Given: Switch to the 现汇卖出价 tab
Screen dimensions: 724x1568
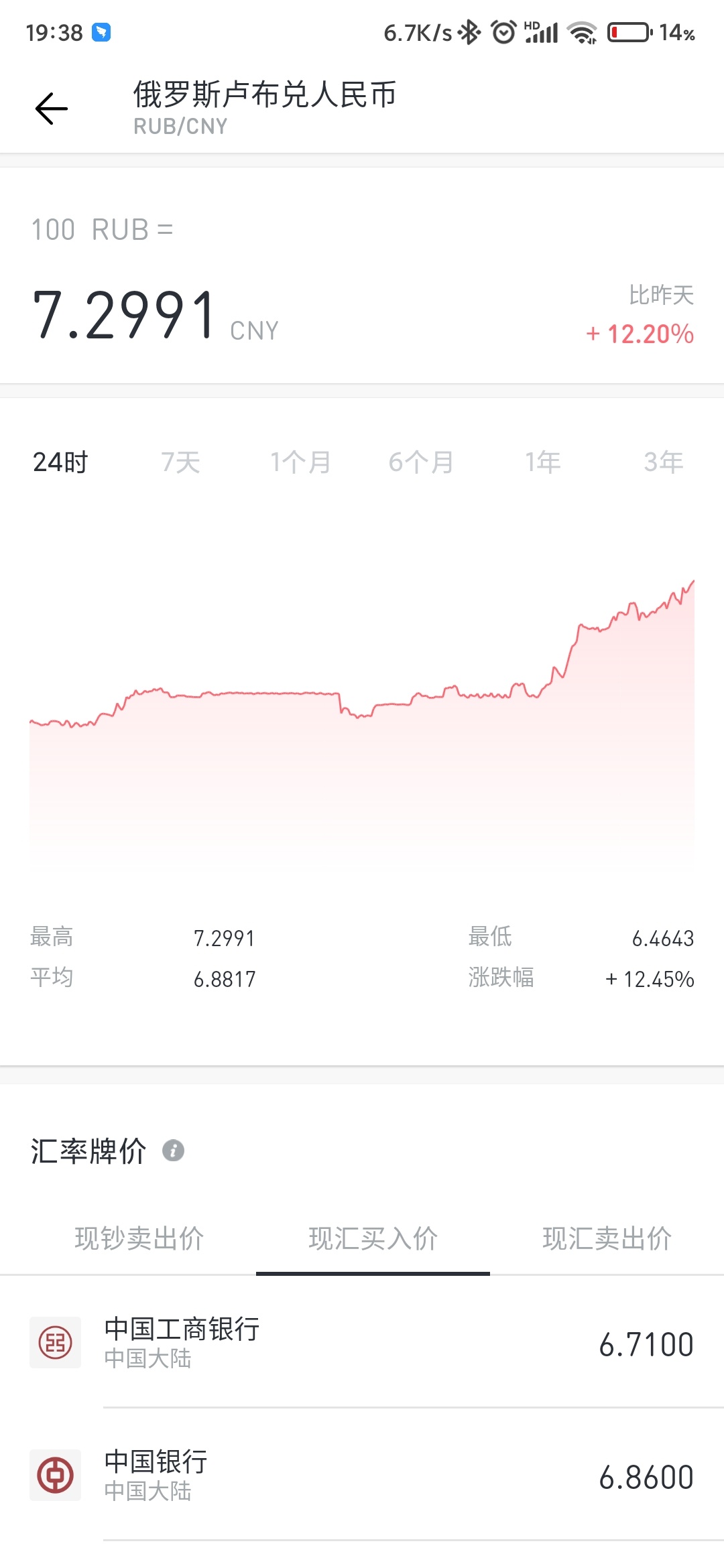Looking at the screenshot, I should [x=607, y=1238].
